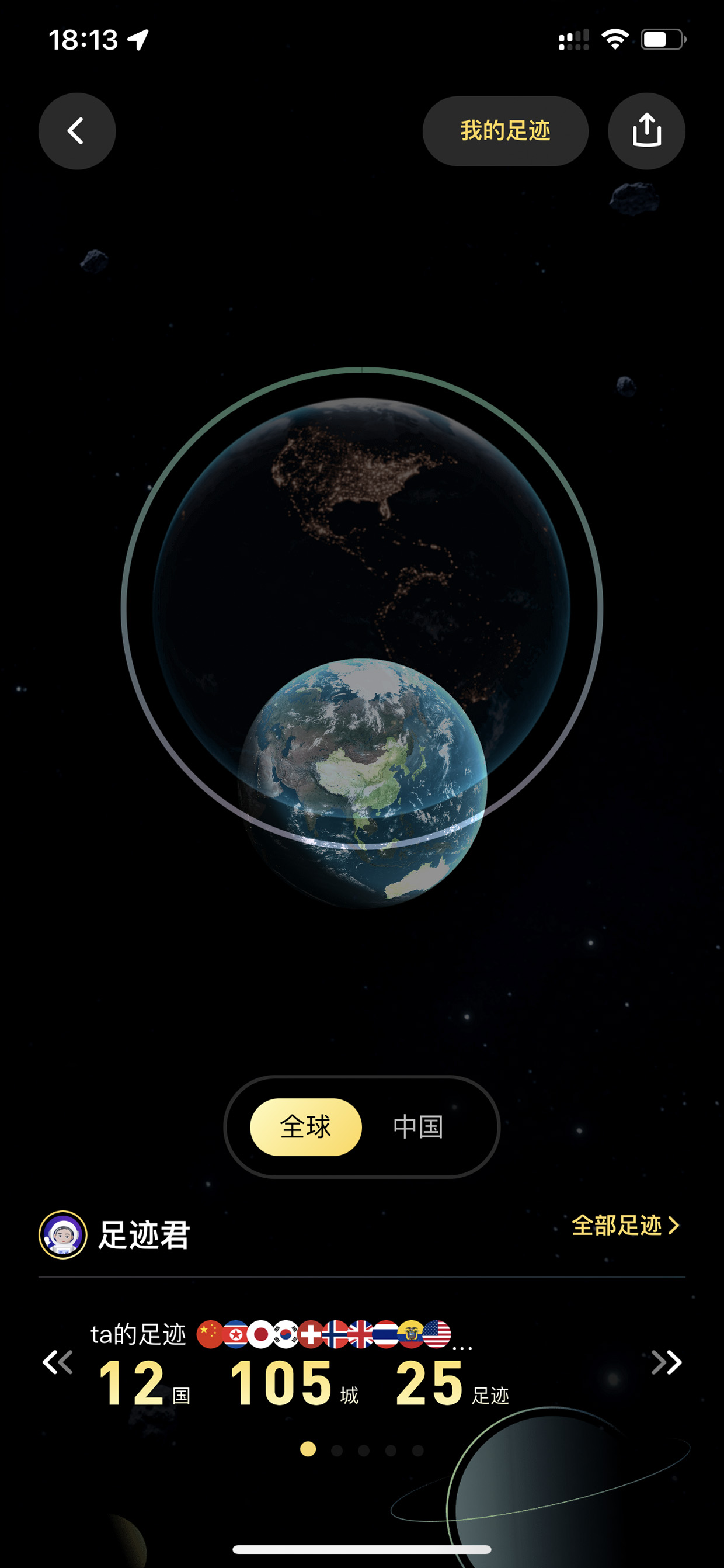724x1568 pixels.
Task: Show previous footprint card with left double arrow
Action: 58,1362
